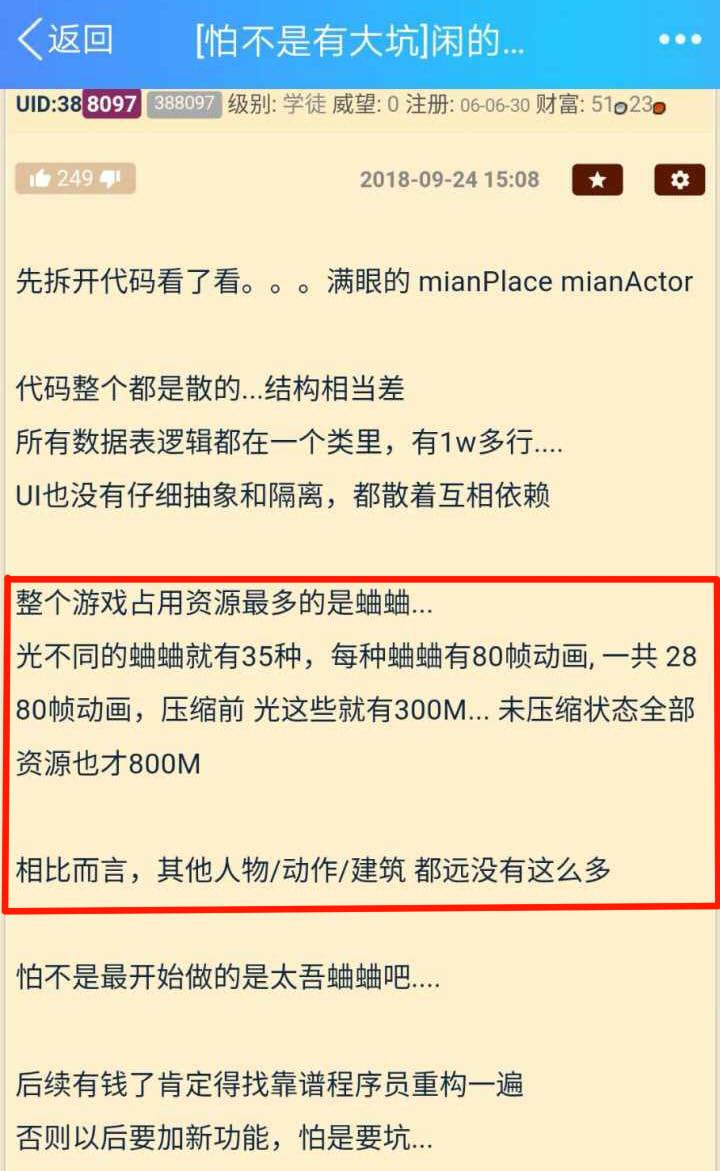The image size is (720, 1171).
Task: Open the three-dot overflow menu
Action: [679, 39]
